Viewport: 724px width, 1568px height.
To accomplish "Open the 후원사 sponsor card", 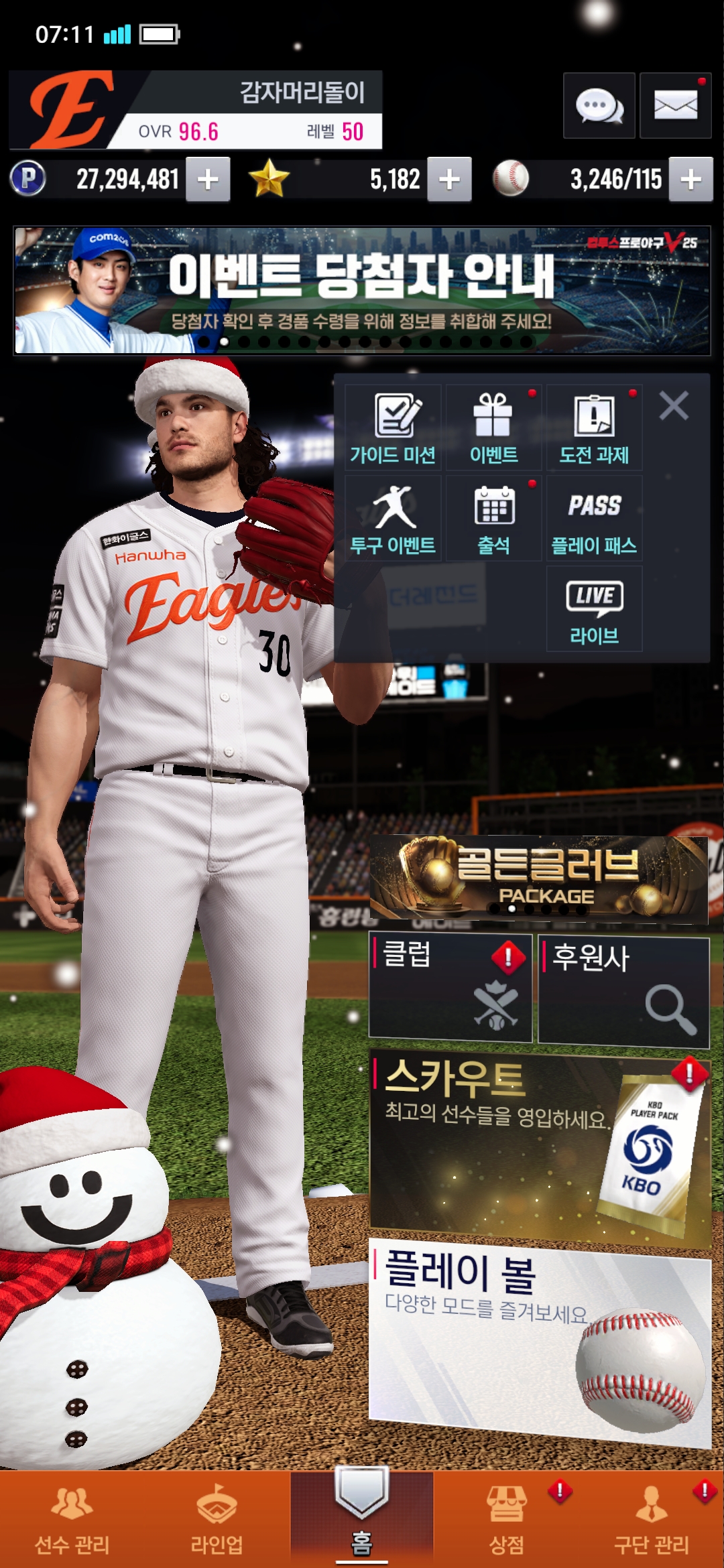I will click(x=623, y=992).
